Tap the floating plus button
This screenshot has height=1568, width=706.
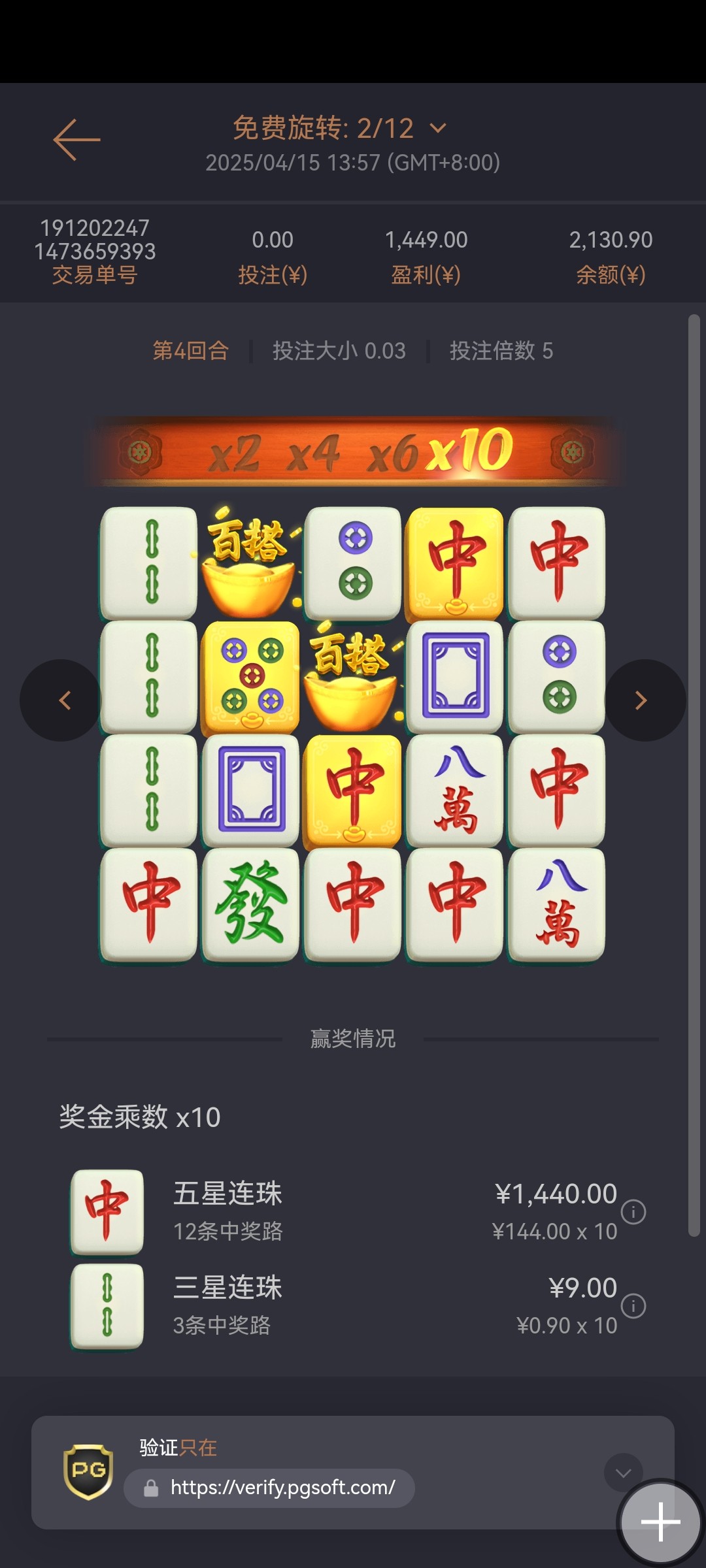click(x=660, y=1522)
